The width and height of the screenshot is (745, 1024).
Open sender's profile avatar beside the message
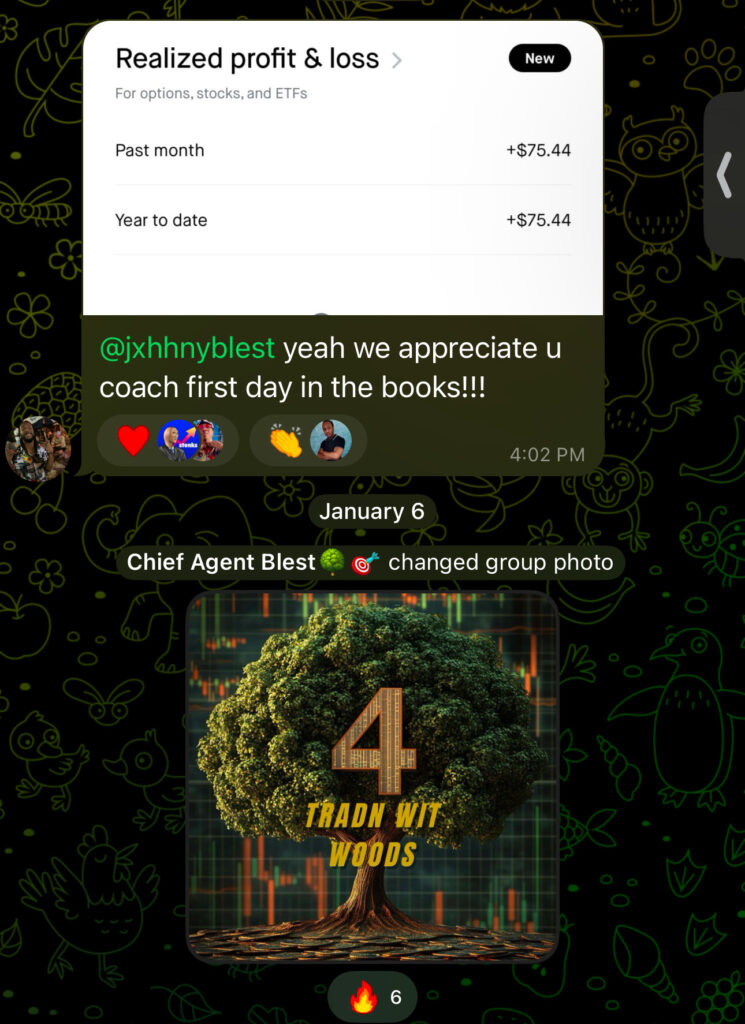[x=38, y=449]
